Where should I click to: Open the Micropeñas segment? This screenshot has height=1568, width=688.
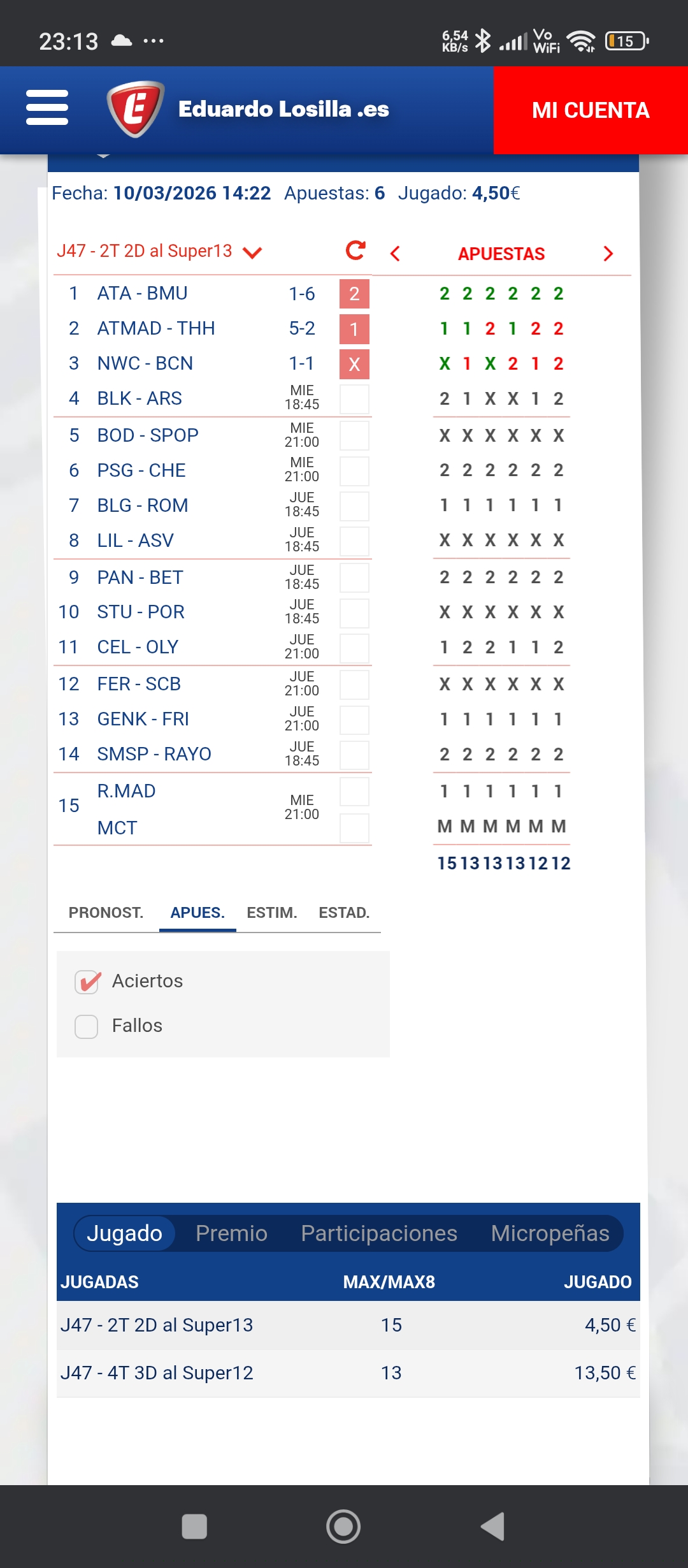click(x=550, y=1233)
